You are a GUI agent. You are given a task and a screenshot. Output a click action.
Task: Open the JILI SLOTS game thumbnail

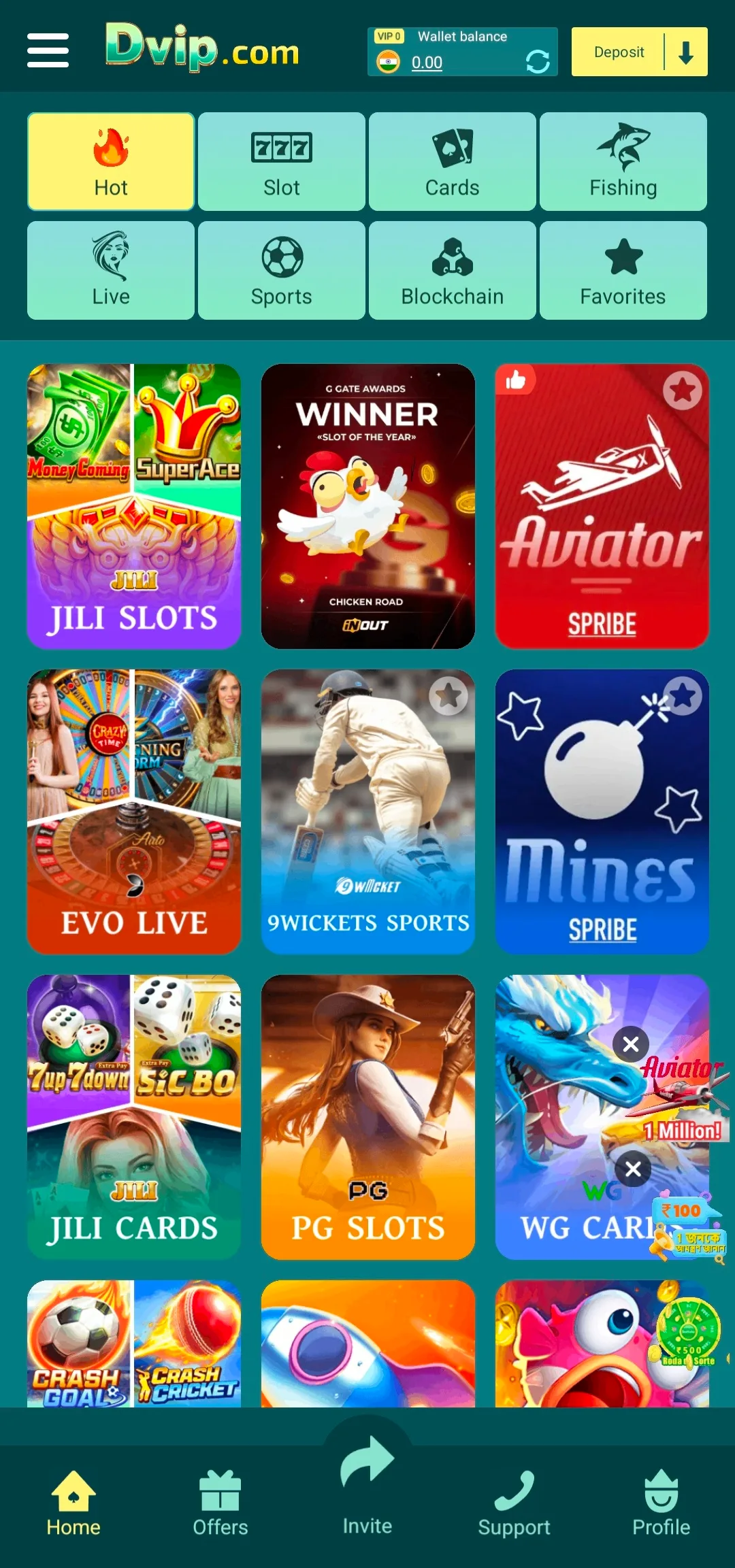(133, 506)
